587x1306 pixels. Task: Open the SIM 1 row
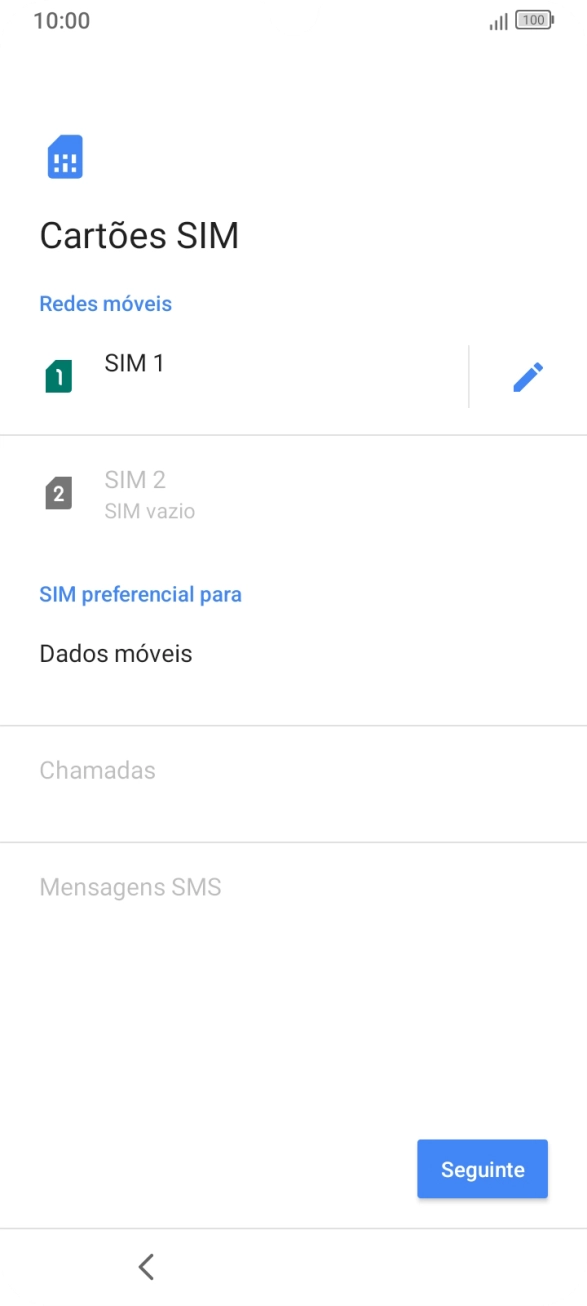click(234, 377)
